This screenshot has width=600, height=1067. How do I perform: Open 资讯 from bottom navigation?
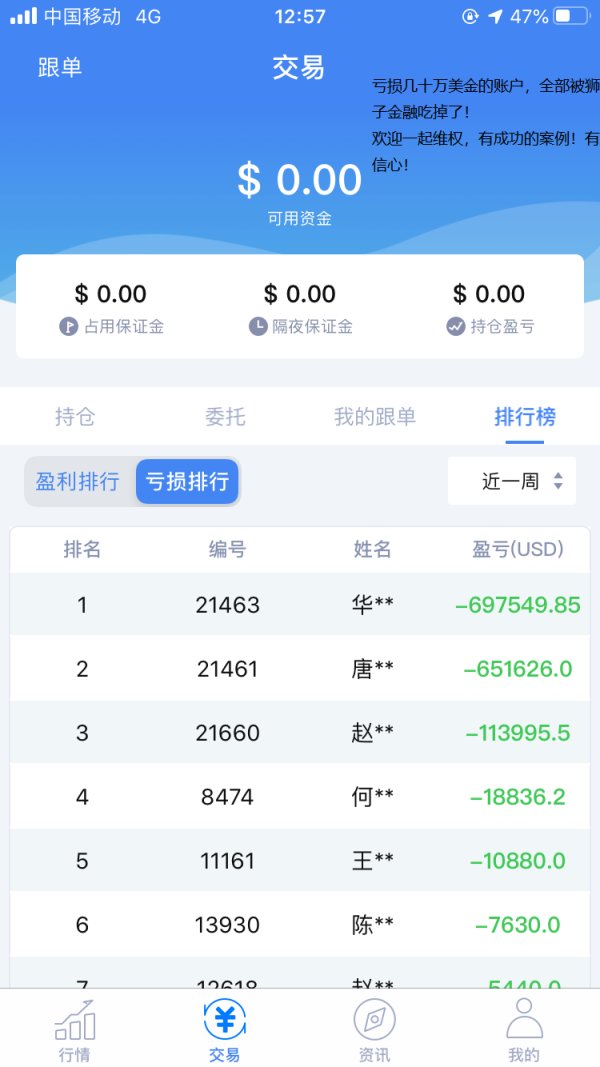pyautogui.click(x=375, y=1029)
